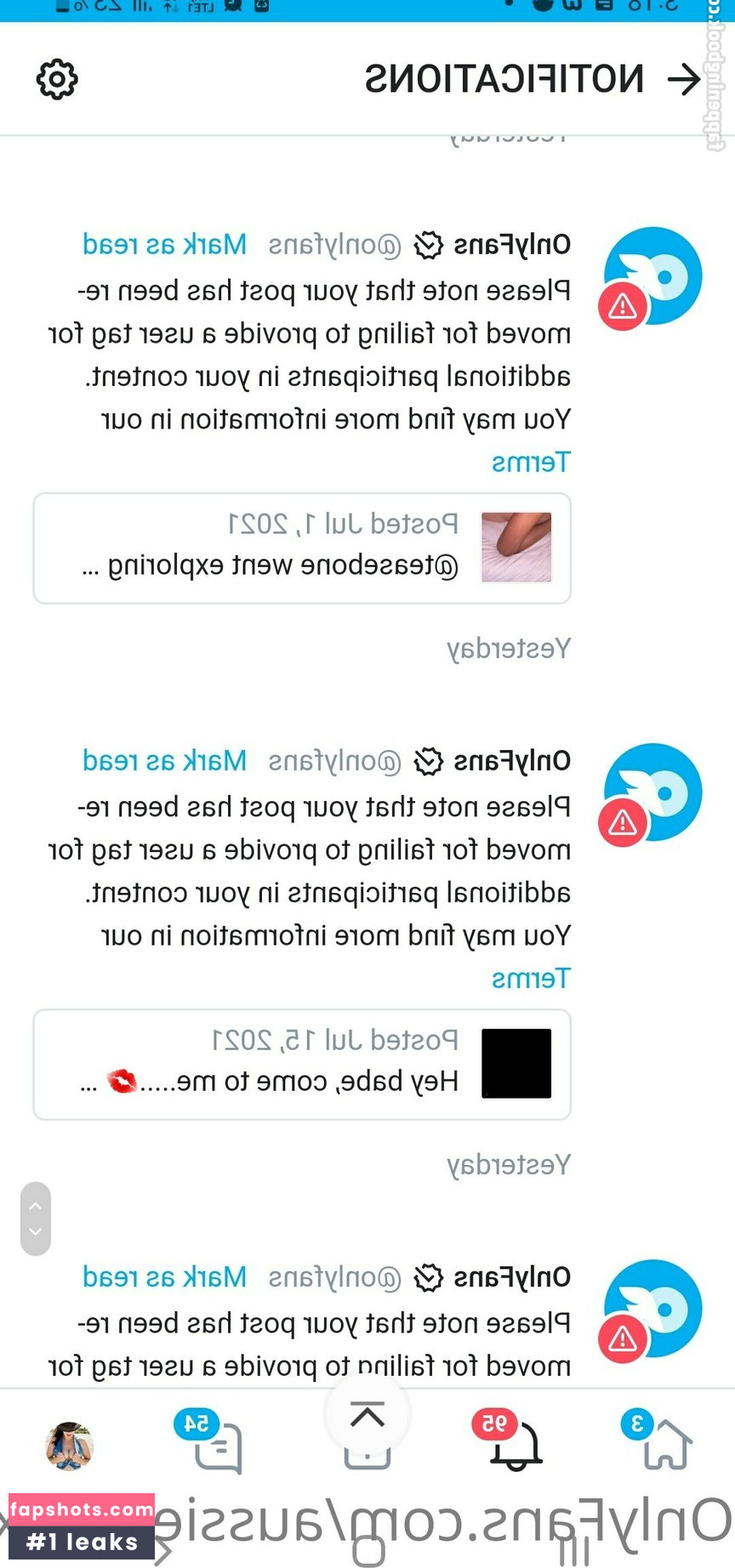The width and height of the screenshot is (735, 1568).
Task: Open the @teasebone went exploring post preview
Action: point(301,548)
